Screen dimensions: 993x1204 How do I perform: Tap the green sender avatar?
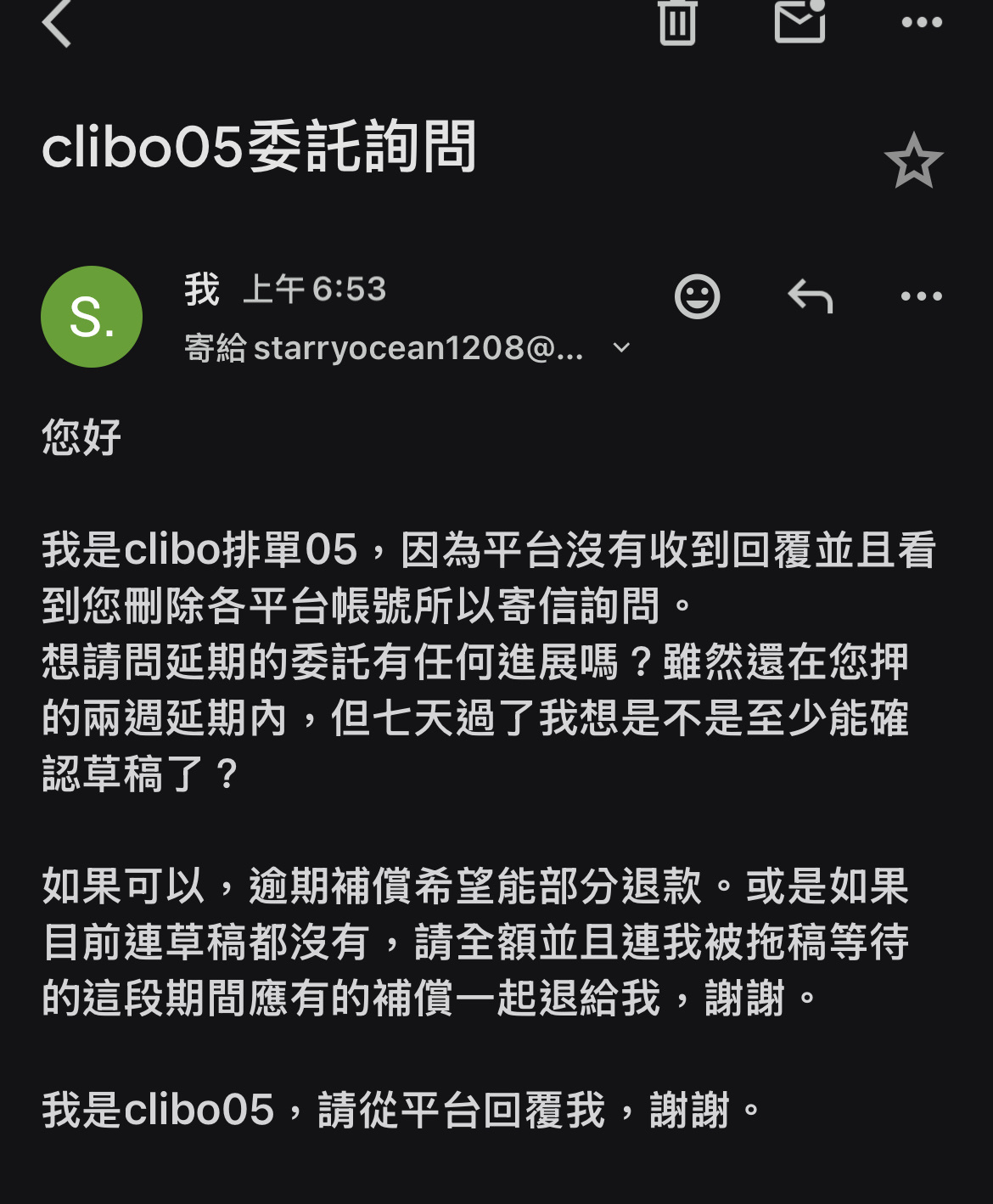tap(92, 317)
